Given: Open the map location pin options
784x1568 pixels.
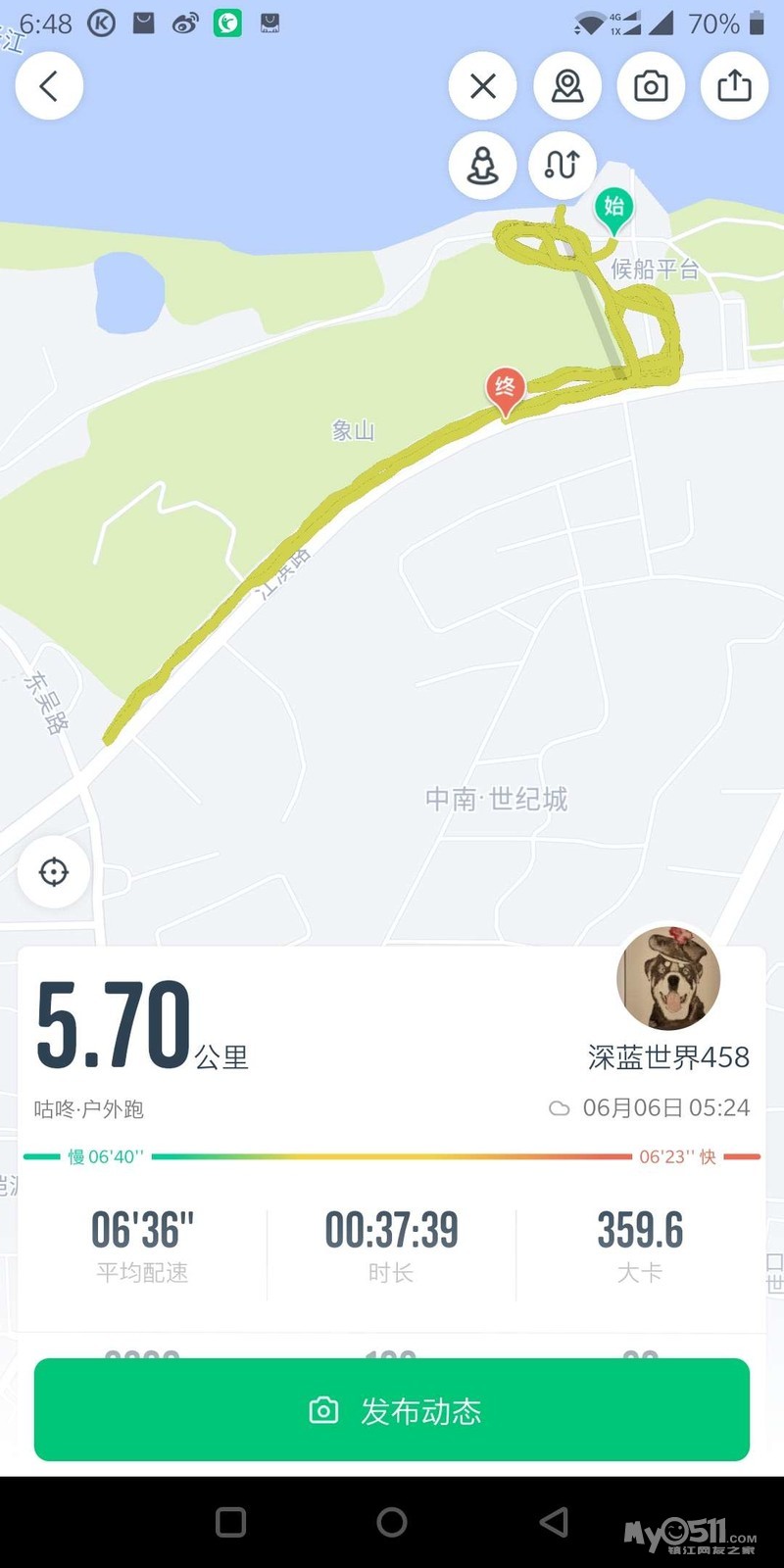Looking at the screenshot, I should click(566, 86).
